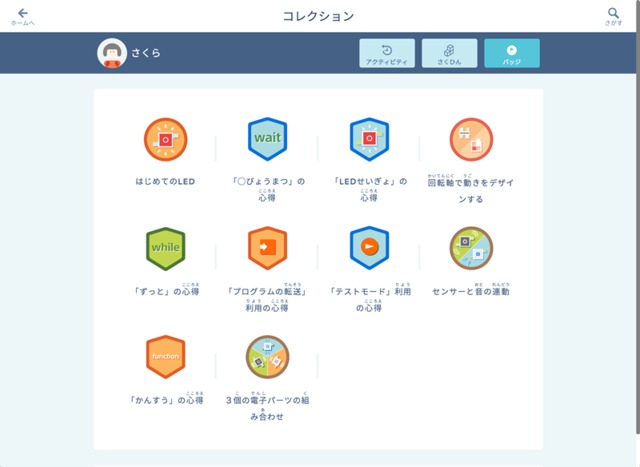The width and height of the screenshot is (640, 467).
Task: Open the センサーと音の連動 badge
Action: pyautogui.click(x=470, y=248)
